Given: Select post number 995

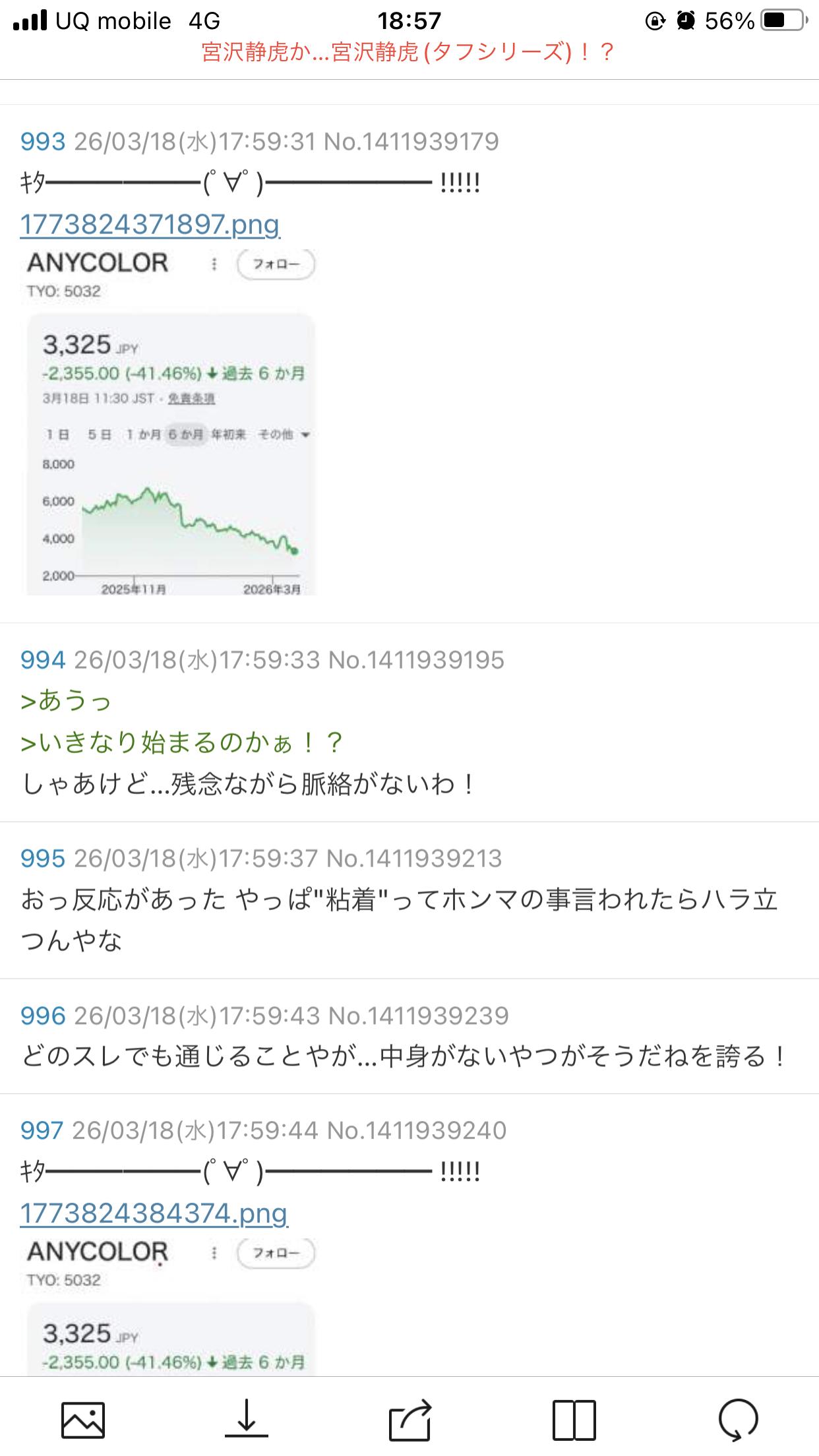Looking at the screenshot, I should click(x=43, y=858).
